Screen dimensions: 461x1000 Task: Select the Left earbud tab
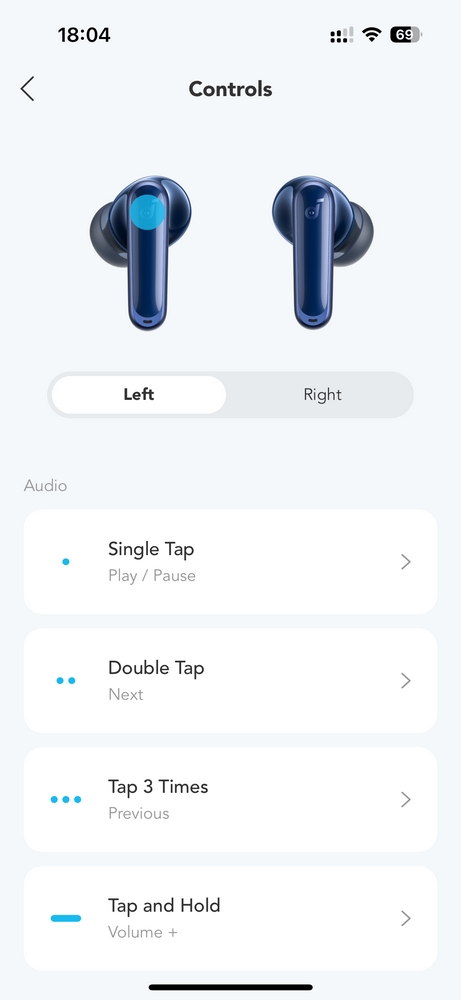click(x=139, y=395)
